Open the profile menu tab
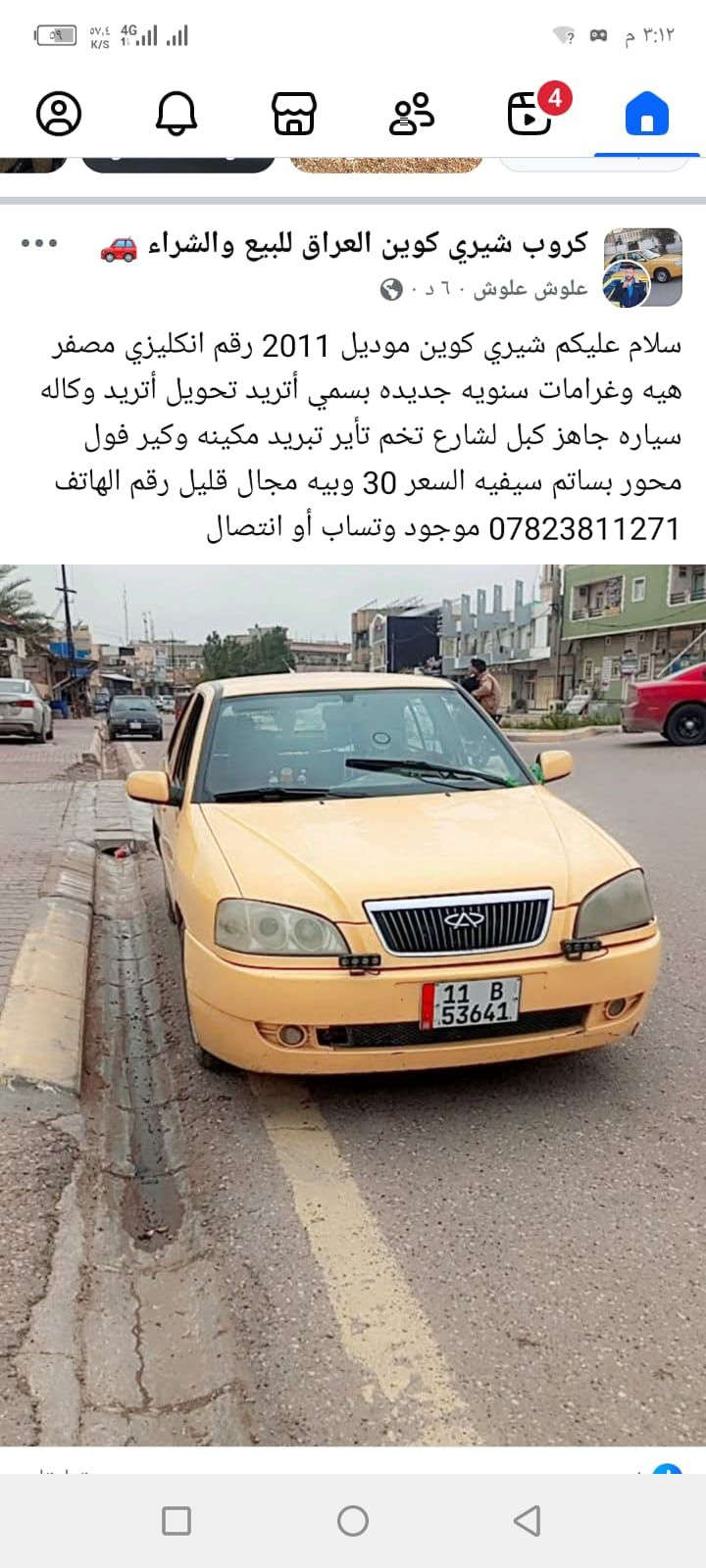Viewport: 706px width, 1568px height. [59, 114]
